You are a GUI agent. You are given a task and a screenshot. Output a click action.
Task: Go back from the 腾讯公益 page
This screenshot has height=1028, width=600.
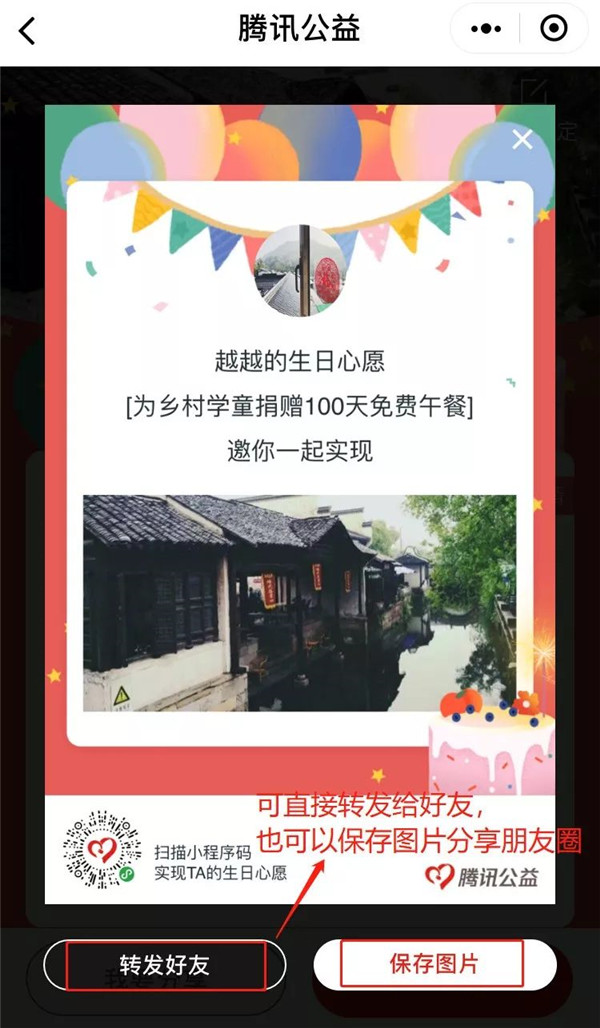[27, 31]
